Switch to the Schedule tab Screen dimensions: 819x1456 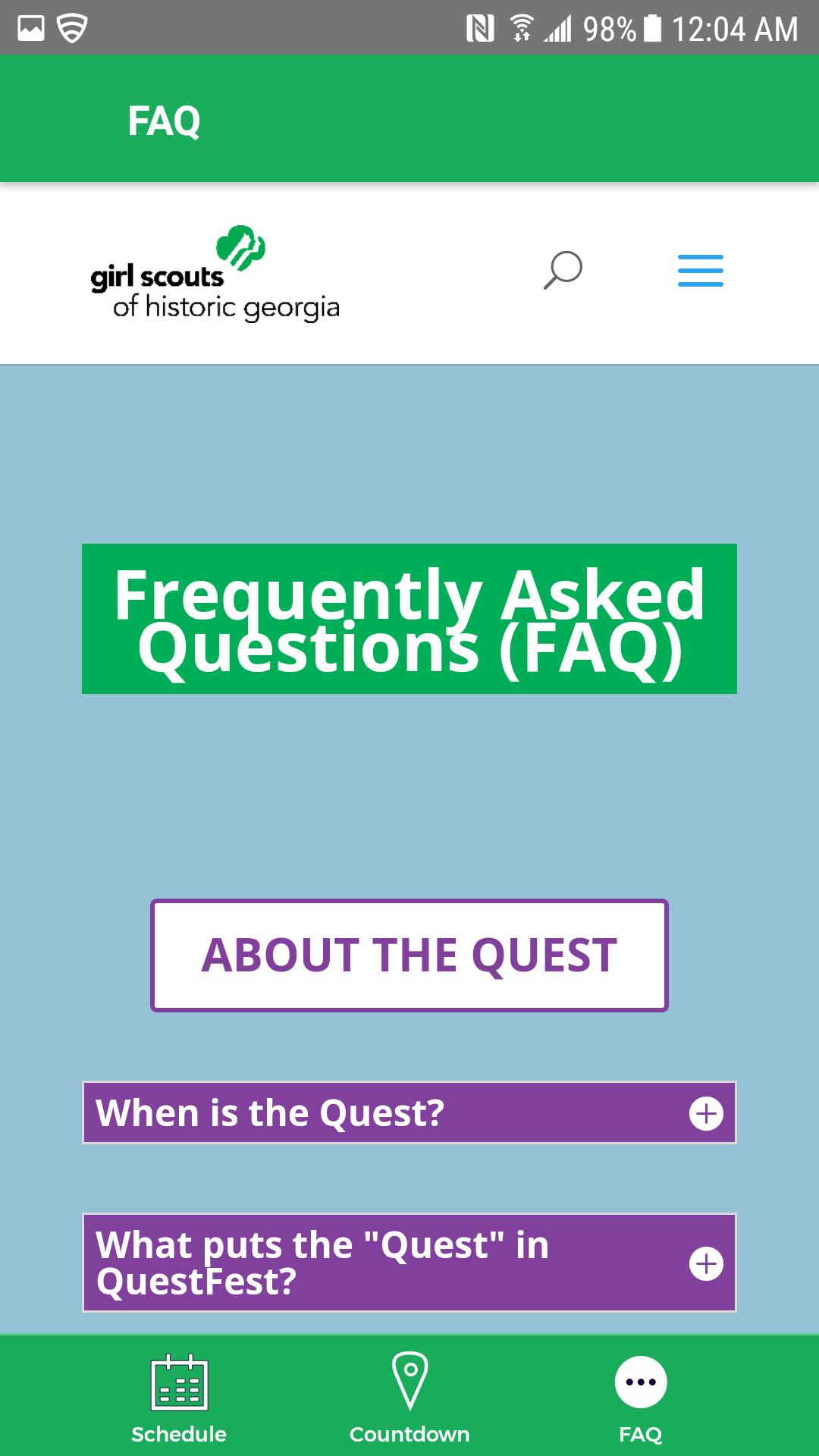pyautogui.click(x=179, y=1398)
